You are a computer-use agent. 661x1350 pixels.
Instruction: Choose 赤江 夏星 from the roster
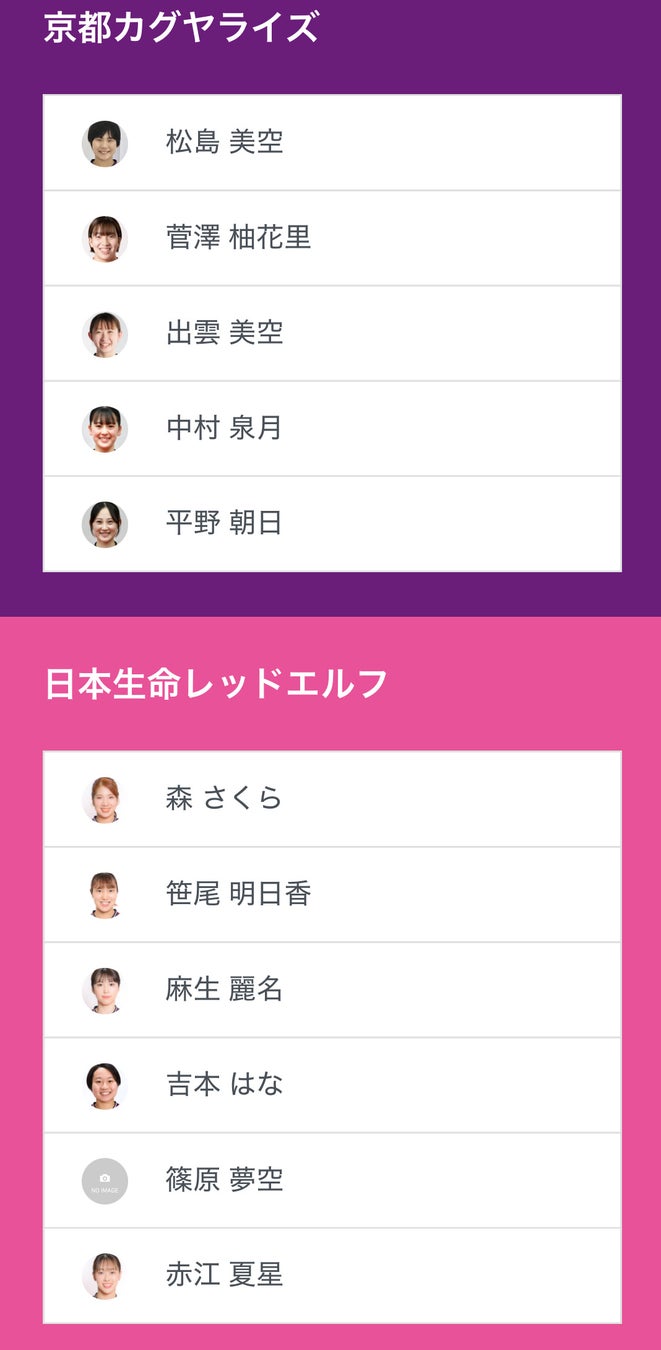click(x=224, y=1275)
